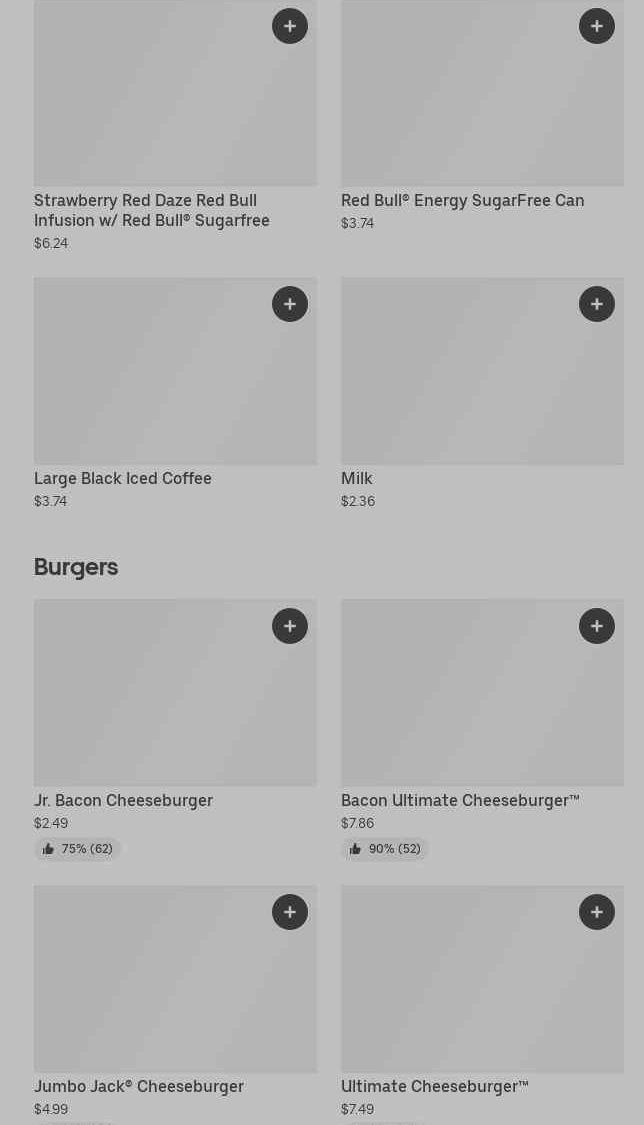The height and width of the screenshot is (1125, 644).
Task: View Red Bull Energy SugarFree Can details
Action: (462, 201)
